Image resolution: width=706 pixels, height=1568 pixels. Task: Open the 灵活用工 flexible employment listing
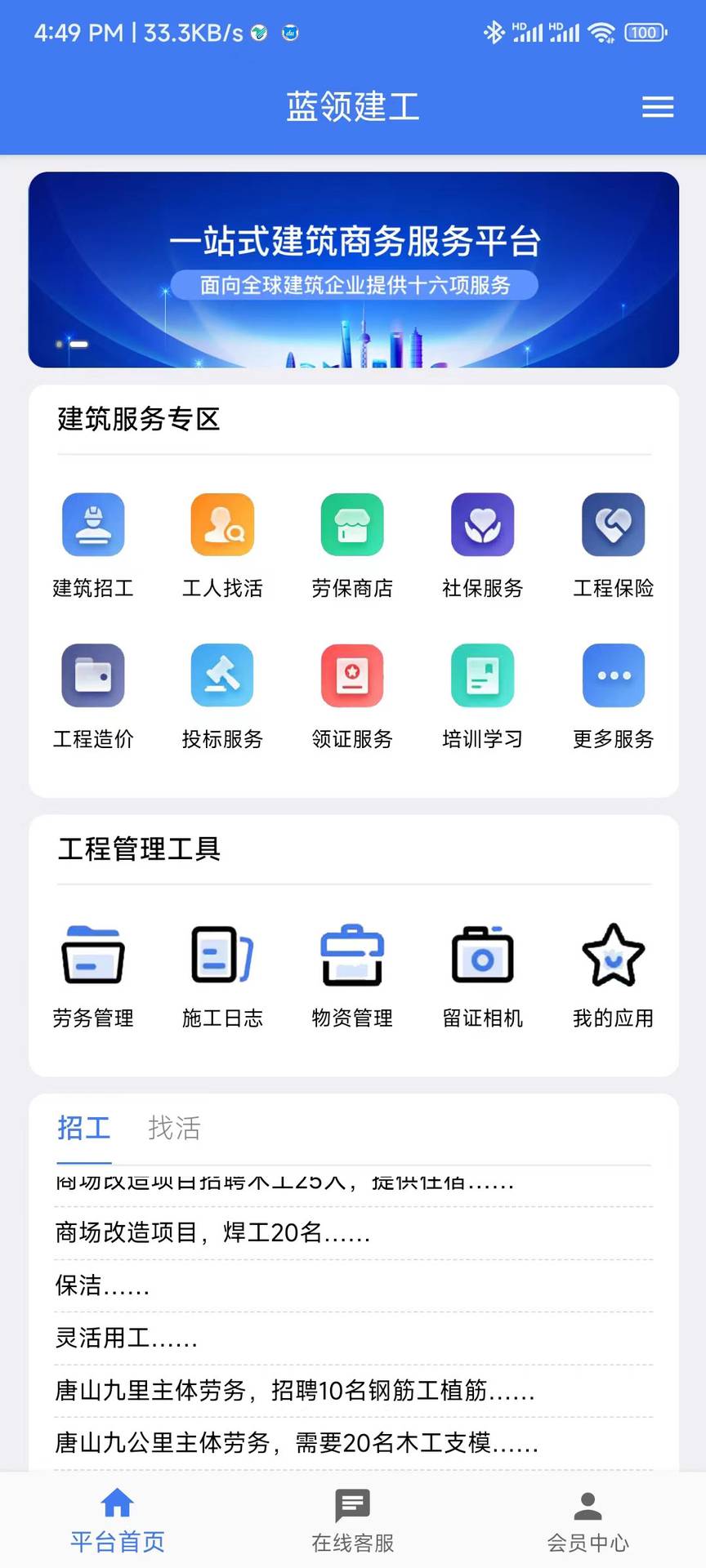(x=127, y=1338)
